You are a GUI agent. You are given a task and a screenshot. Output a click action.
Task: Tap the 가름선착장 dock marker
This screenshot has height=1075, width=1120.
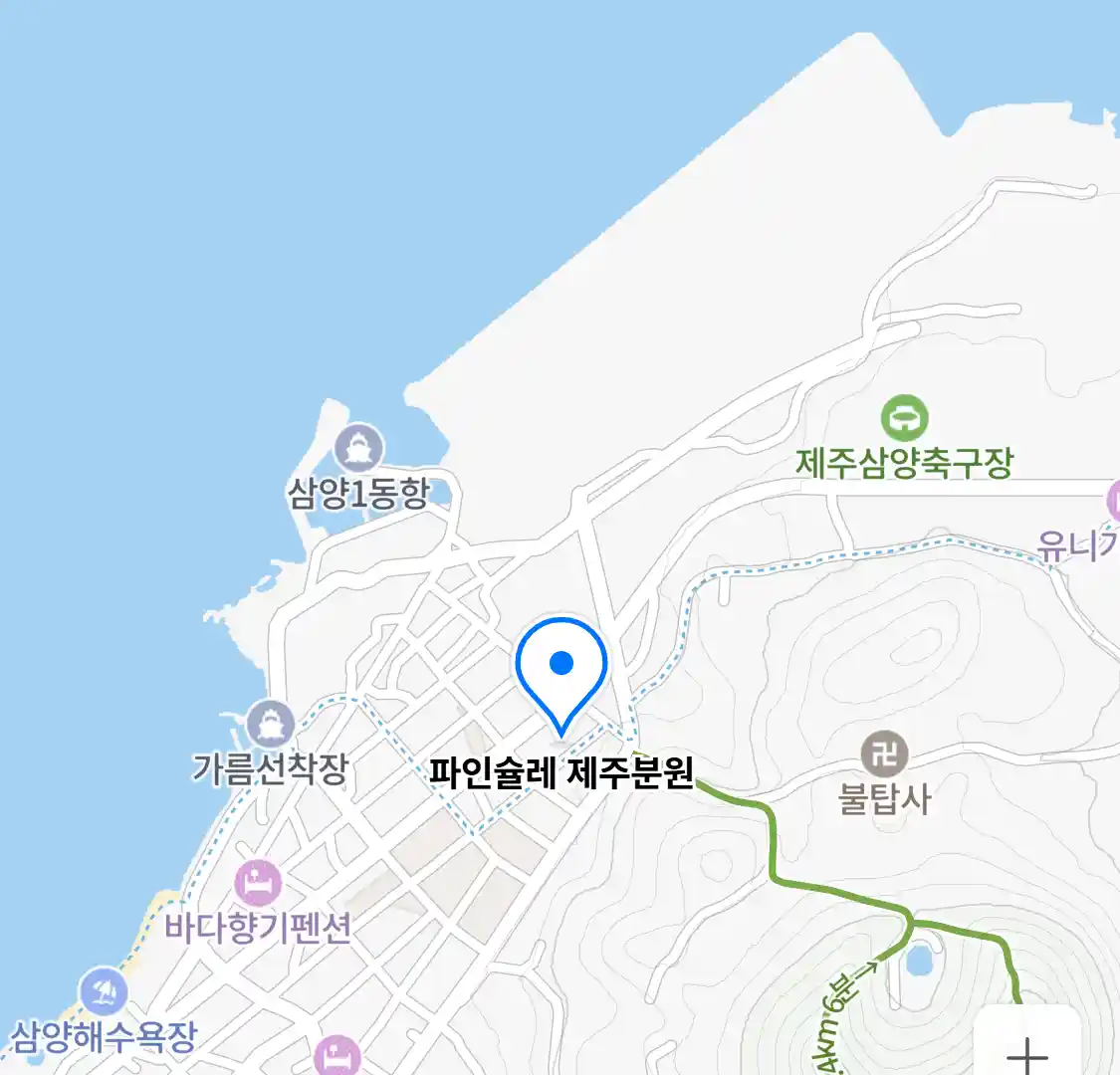(270, 724)
